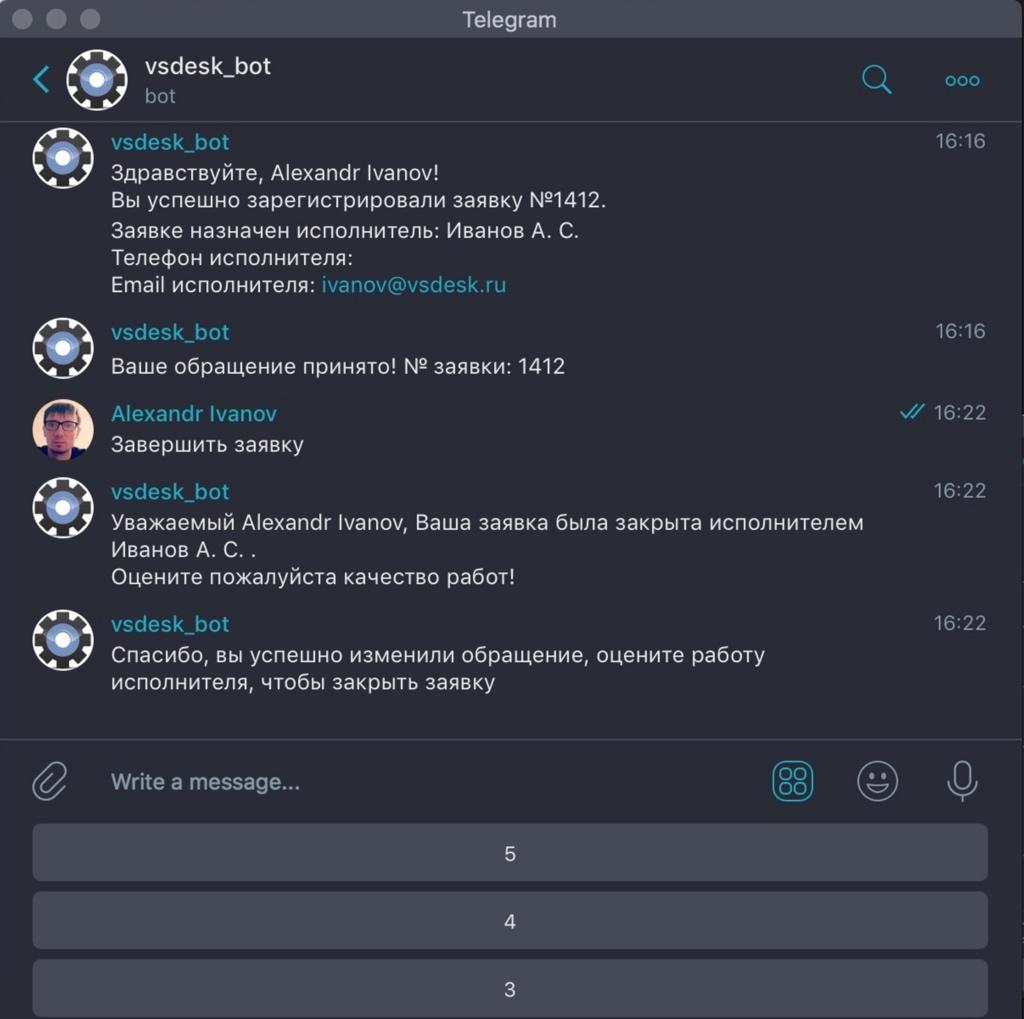Choose rating 4

pyautogui.click(x=510, y=921)
